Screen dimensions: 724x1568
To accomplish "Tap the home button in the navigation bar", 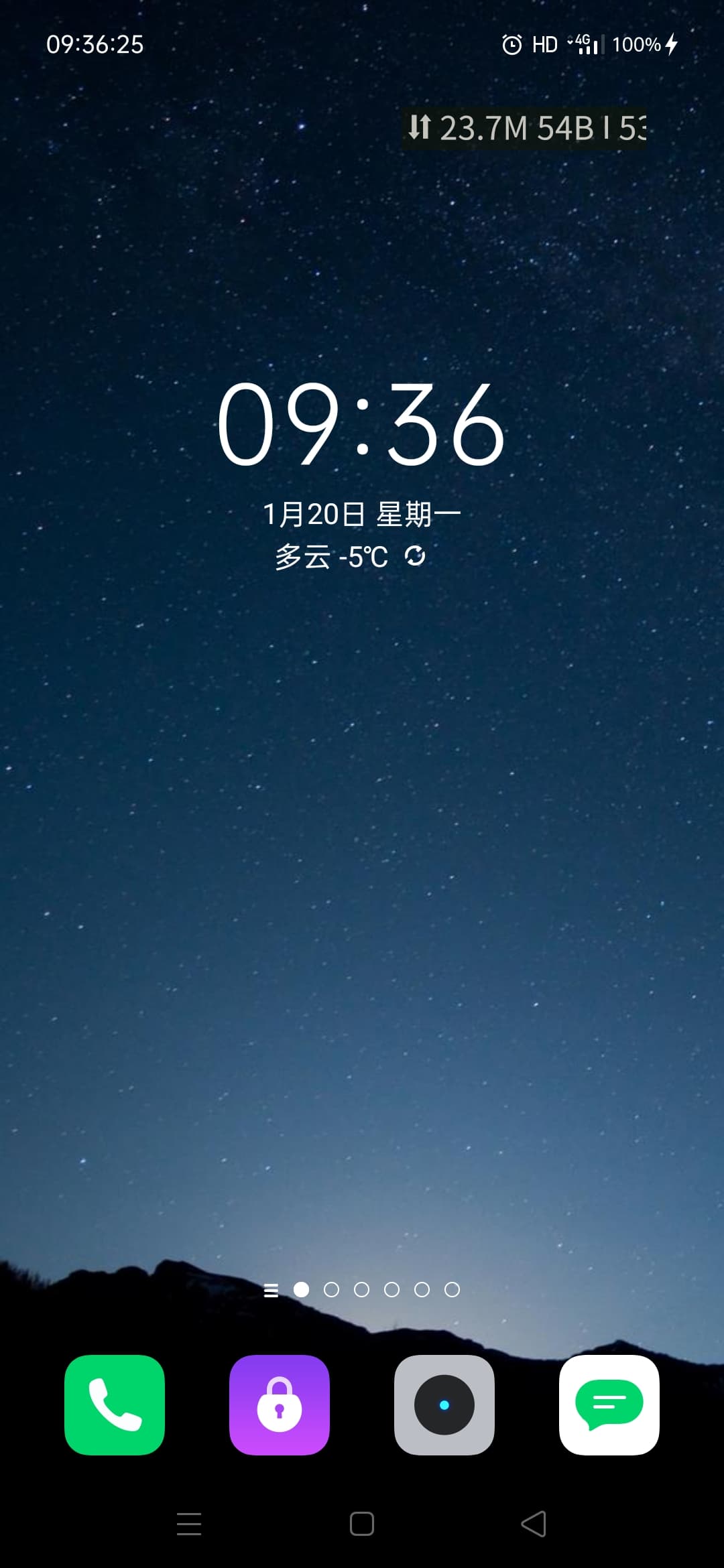I will pos(362,1524).
